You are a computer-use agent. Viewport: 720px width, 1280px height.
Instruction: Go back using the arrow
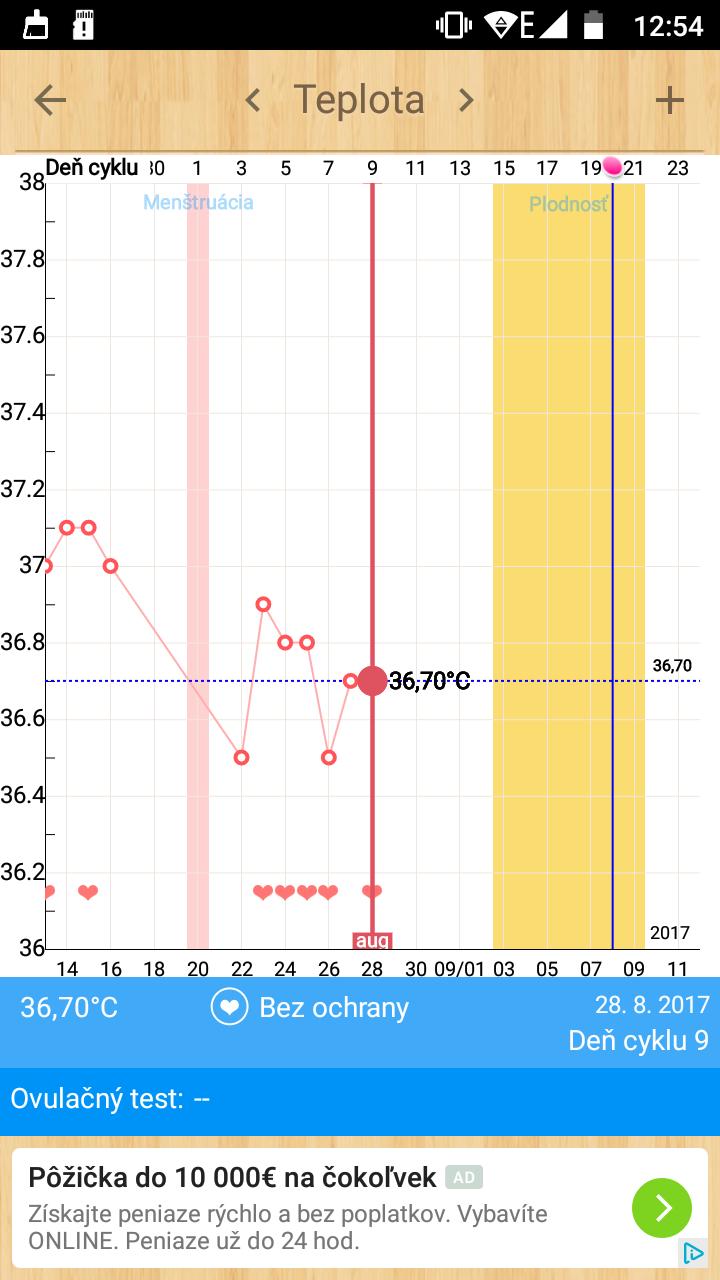(x=50, y=100)
